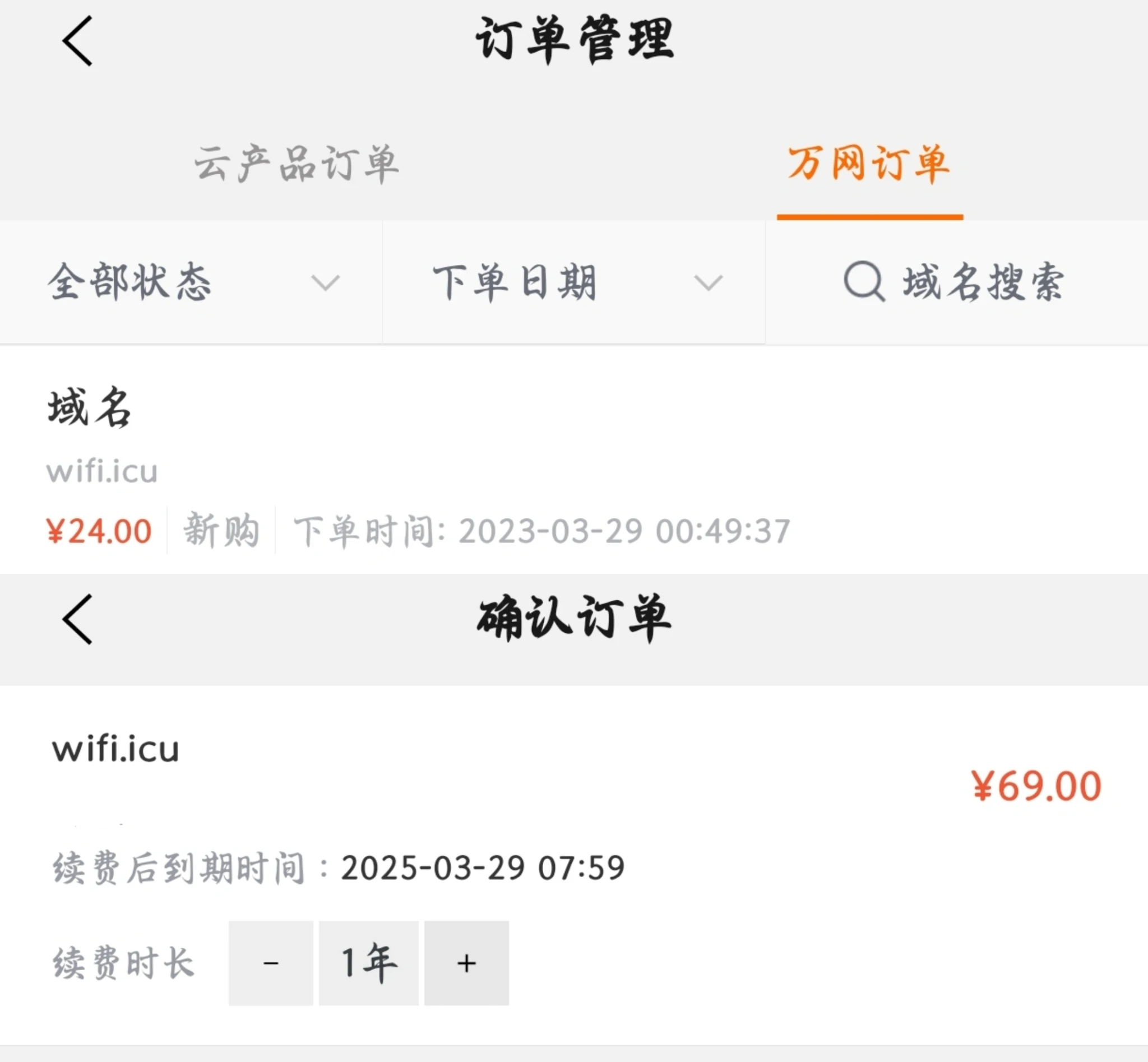Go back from the 确认订单 page

coord(77,619)
